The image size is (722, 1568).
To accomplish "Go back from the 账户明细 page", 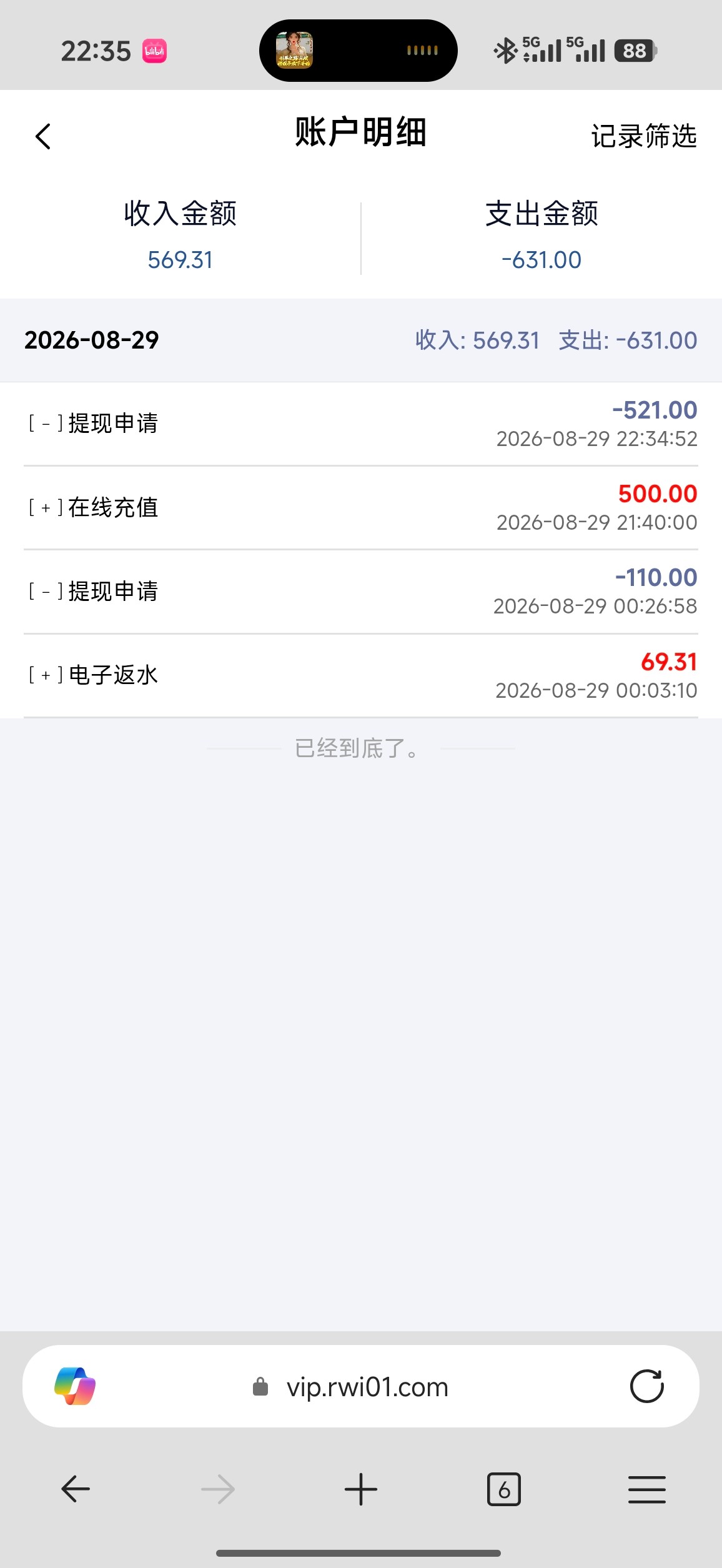I will [42, 136].
